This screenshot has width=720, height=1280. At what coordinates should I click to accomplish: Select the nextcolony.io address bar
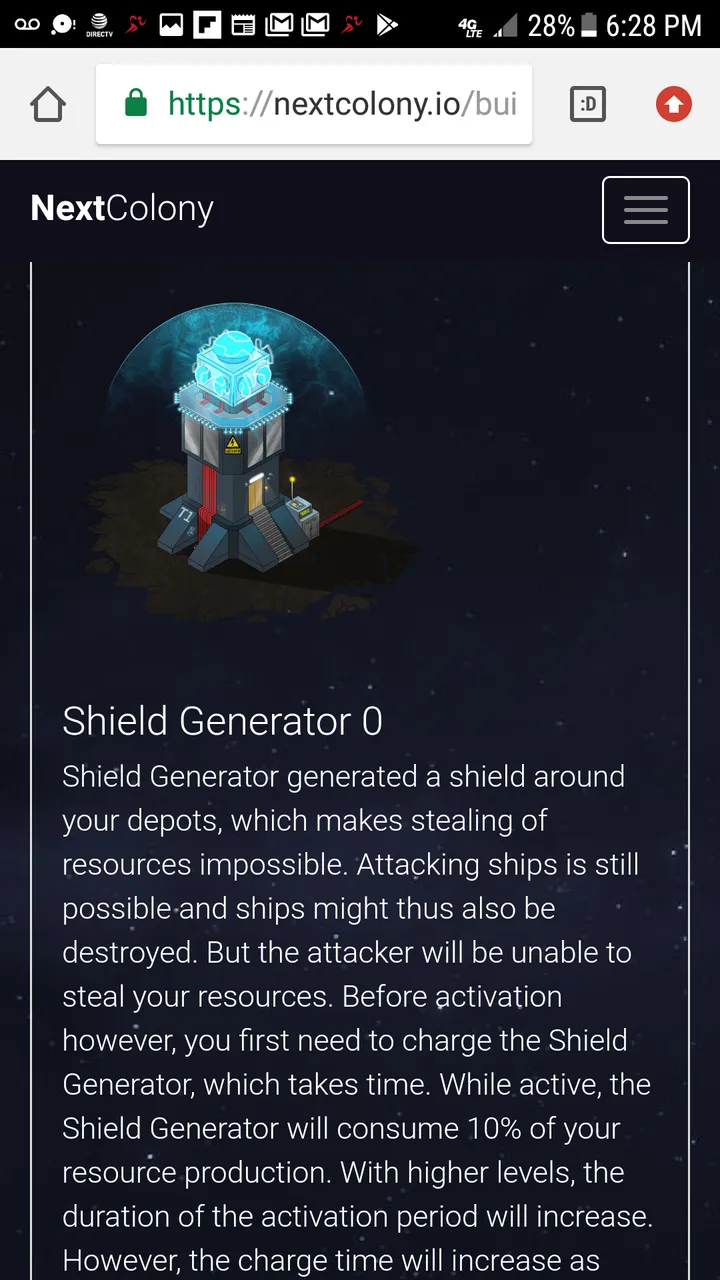[314, 104]
